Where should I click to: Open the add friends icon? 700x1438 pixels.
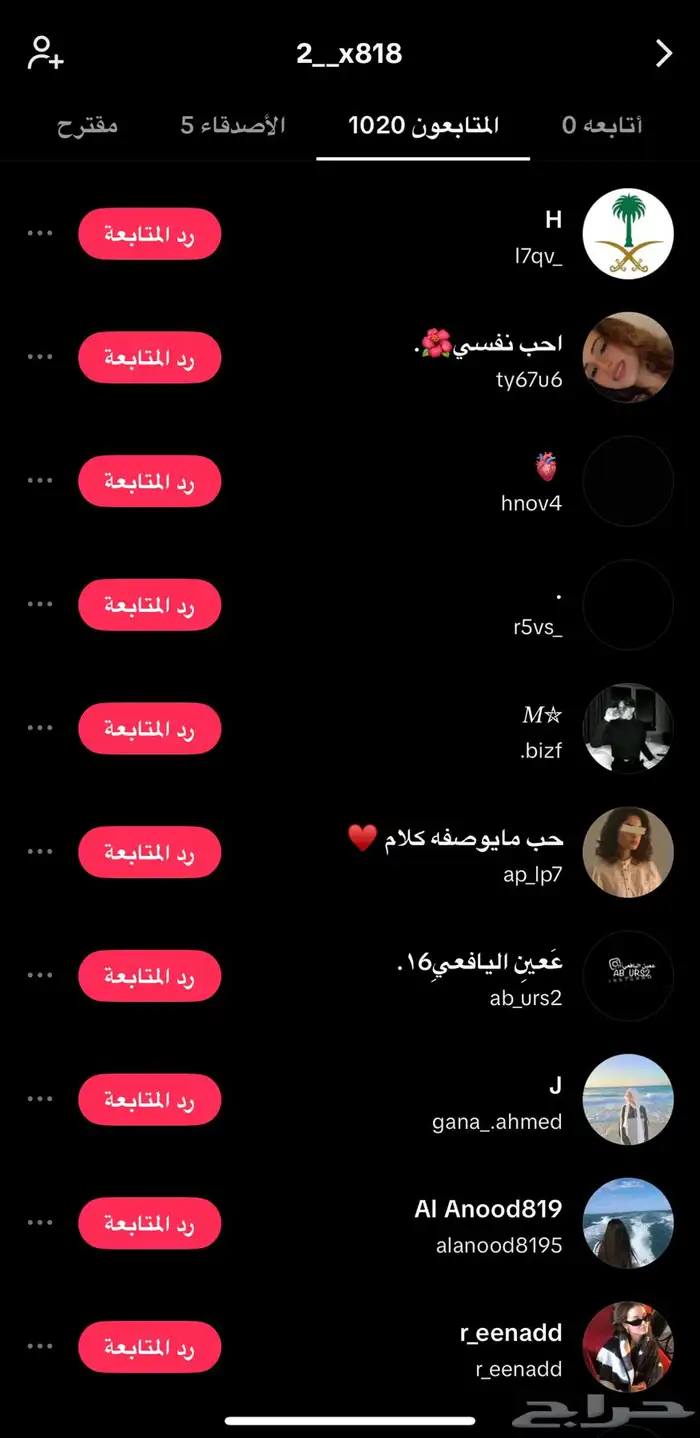click(45, 53)
